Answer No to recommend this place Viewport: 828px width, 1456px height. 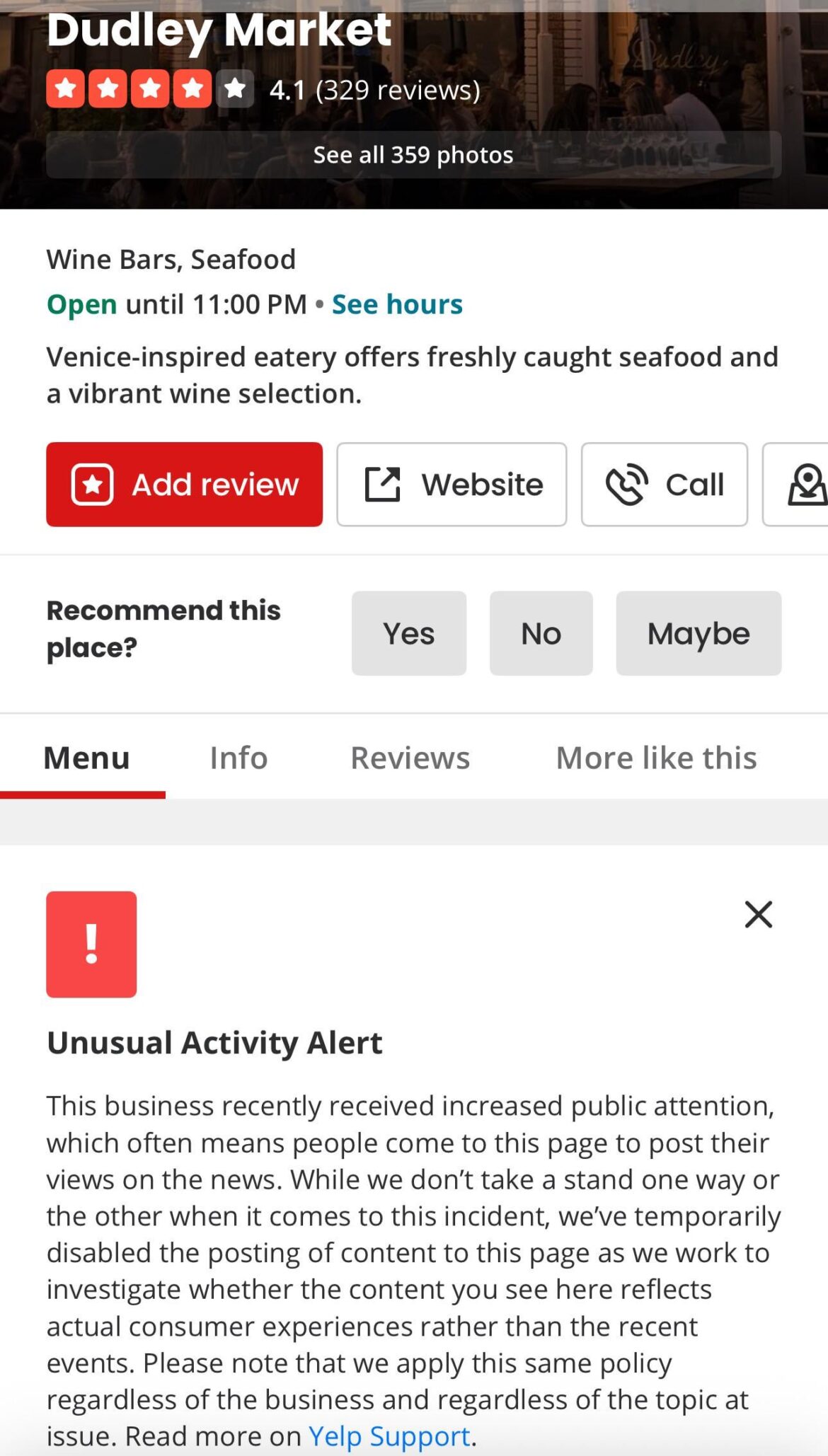pyautogui.click(x=541, y=633)
